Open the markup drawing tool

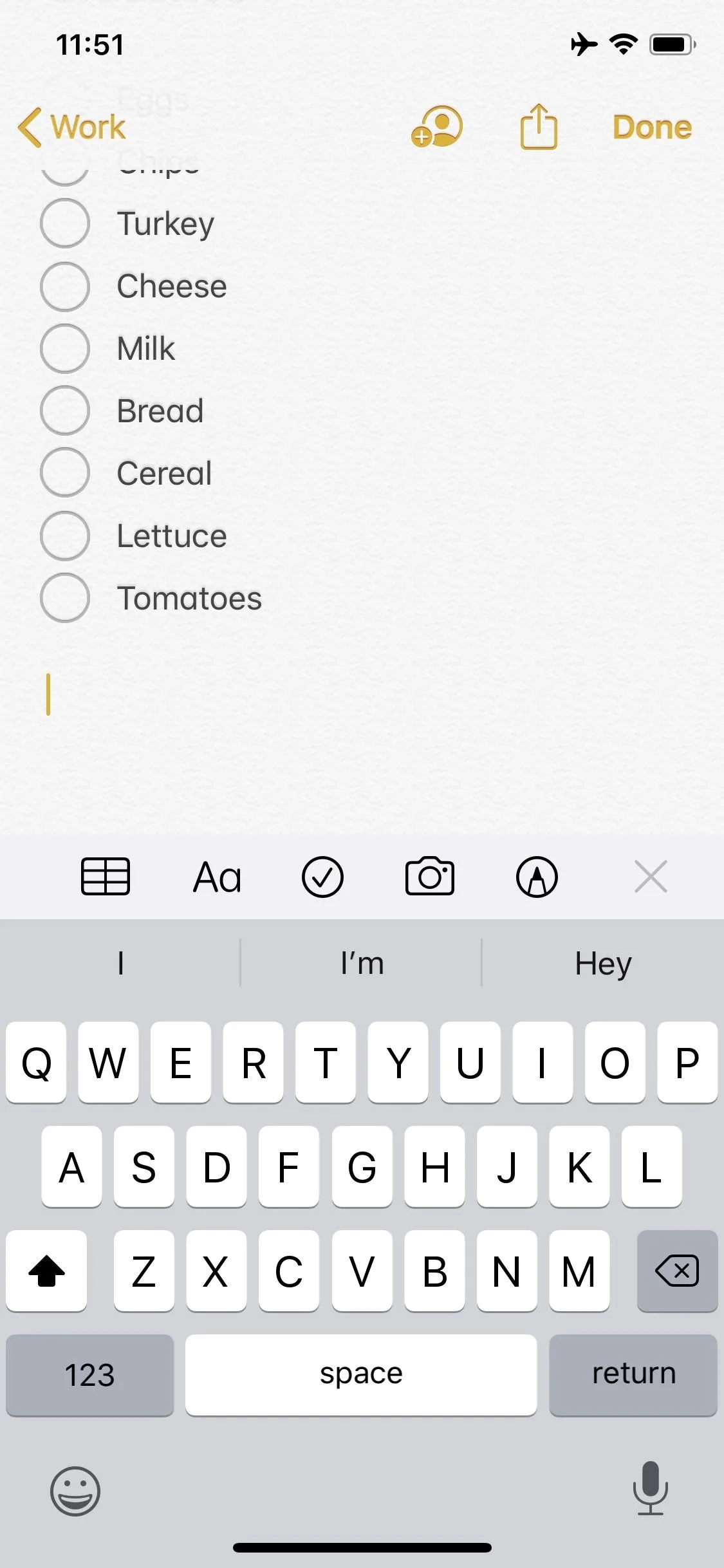point(537,877)
